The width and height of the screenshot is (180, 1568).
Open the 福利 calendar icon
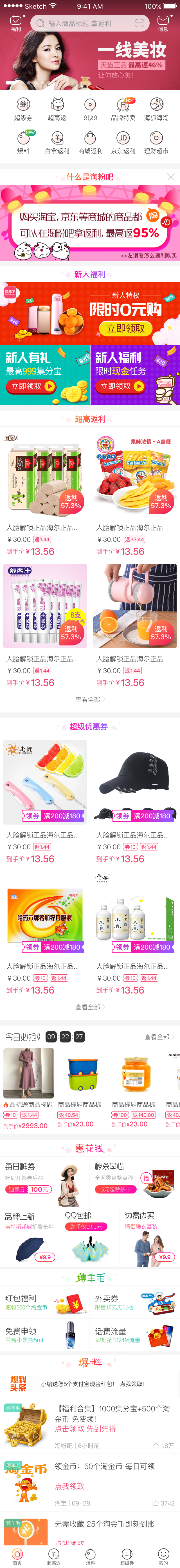16,24
